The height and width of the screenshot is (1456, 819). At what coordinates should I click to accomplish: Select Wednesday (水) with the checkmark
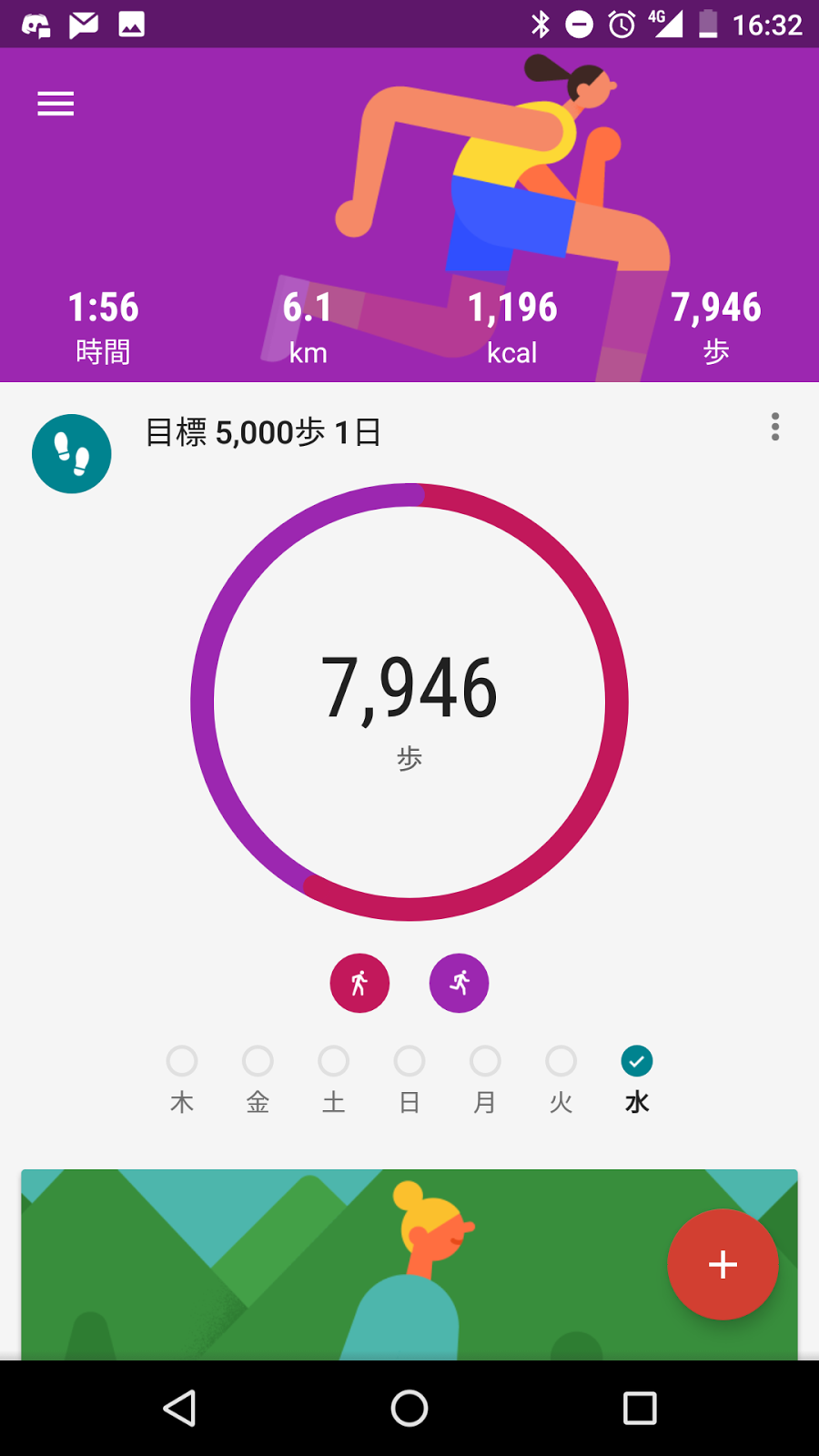pyautogui.click(x=637, y=1080)
